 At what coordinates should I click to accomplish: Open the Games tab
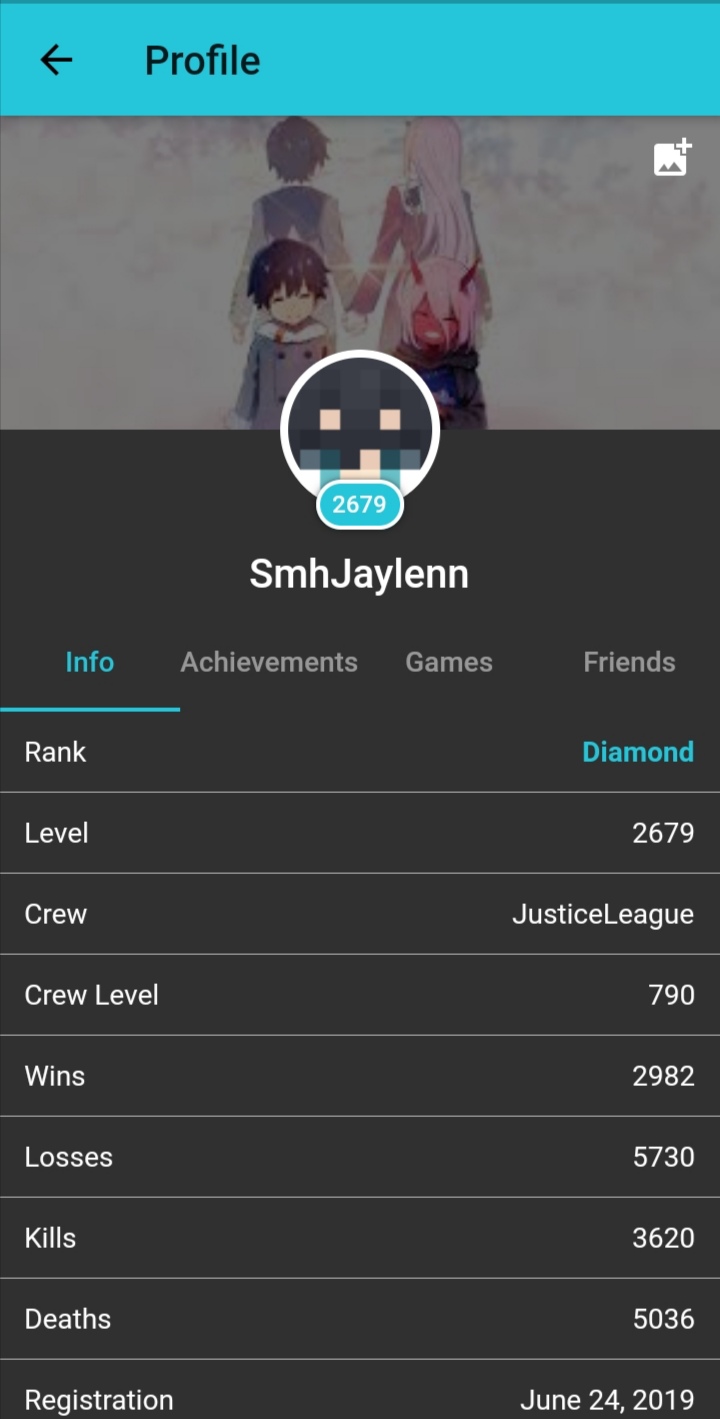[449, 662]
